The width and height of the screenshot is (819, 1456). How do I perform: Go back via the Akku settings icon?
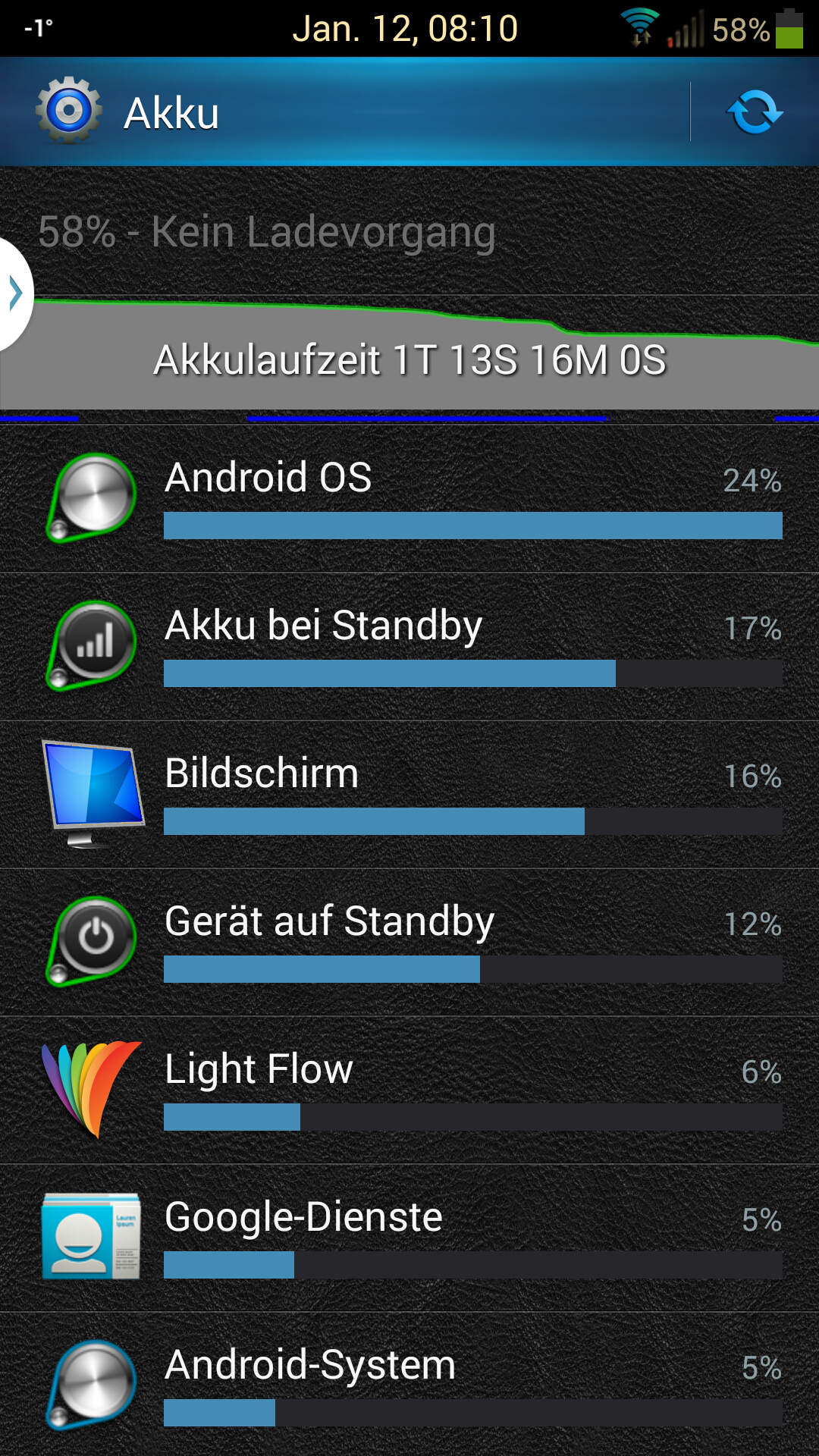point(68,111)
